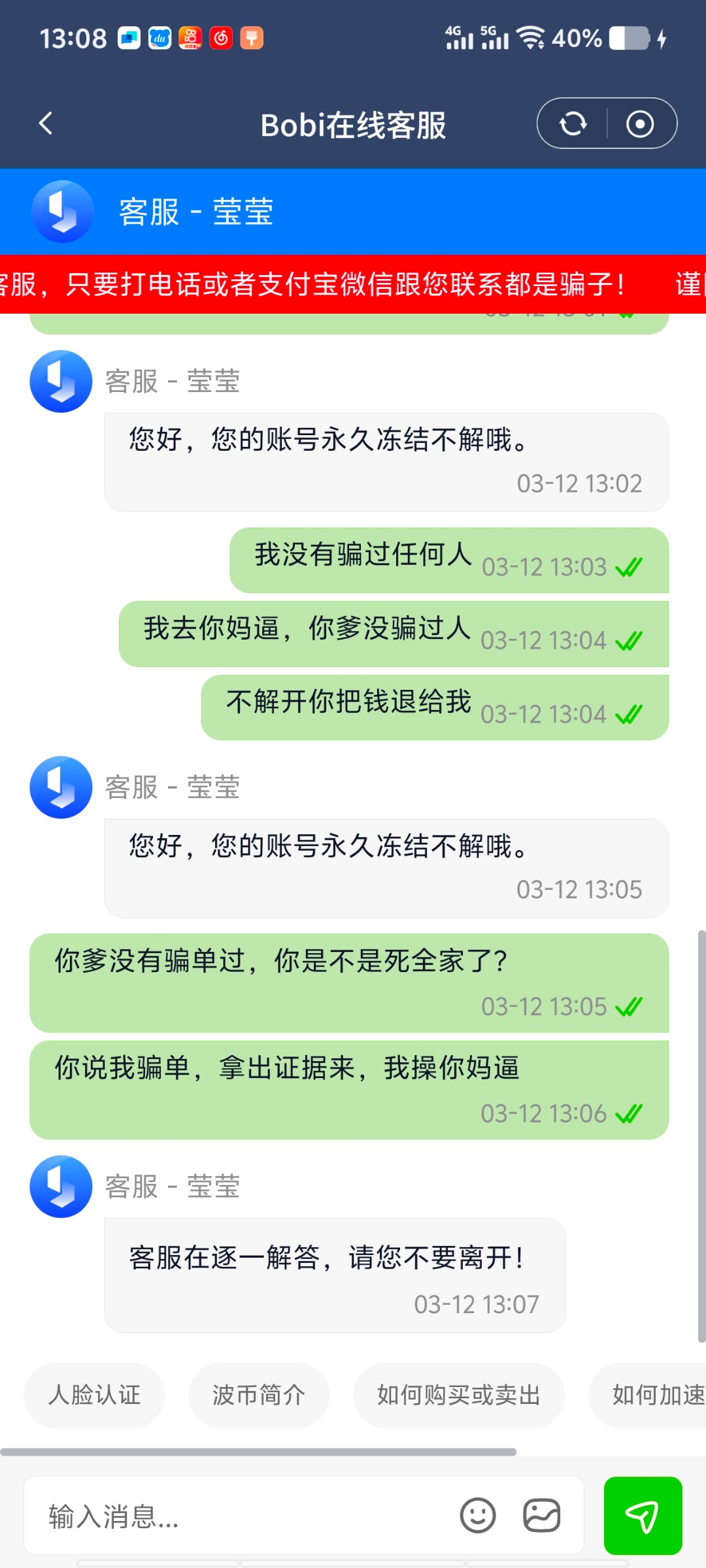
Task: Open 如何购买或卖出 quick question
Action: click(458, 1395)
